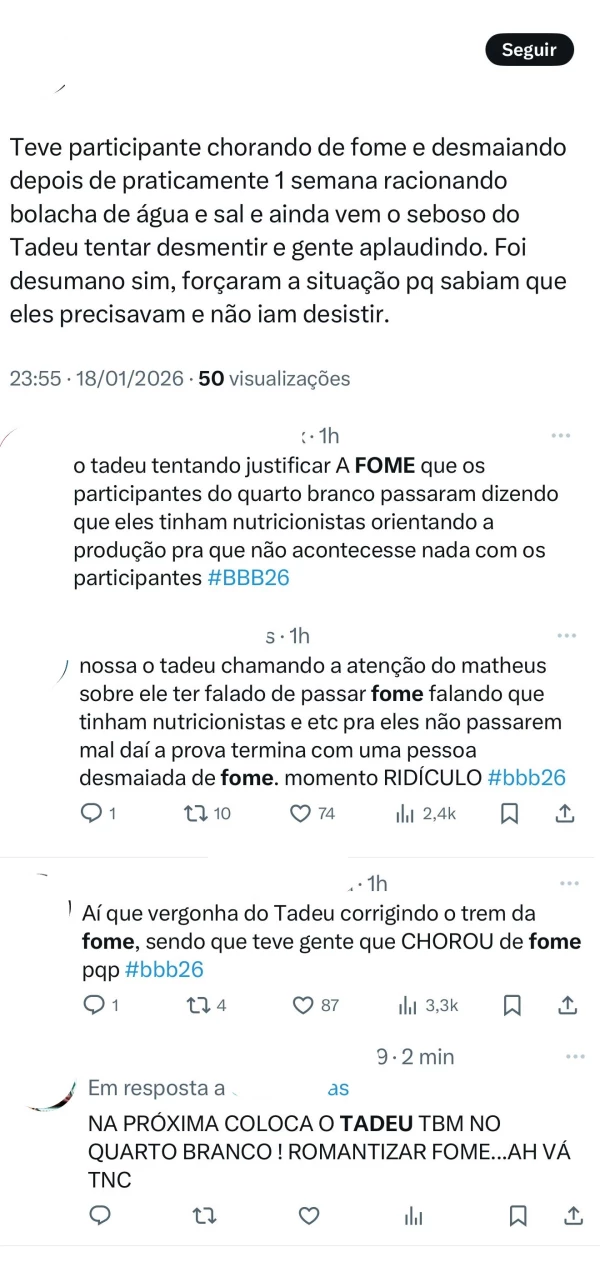This screenshot has width=600, height=1272.
Task: Reply to the "Aí que vergonha do Tadeu" post
Action: 93,1005
